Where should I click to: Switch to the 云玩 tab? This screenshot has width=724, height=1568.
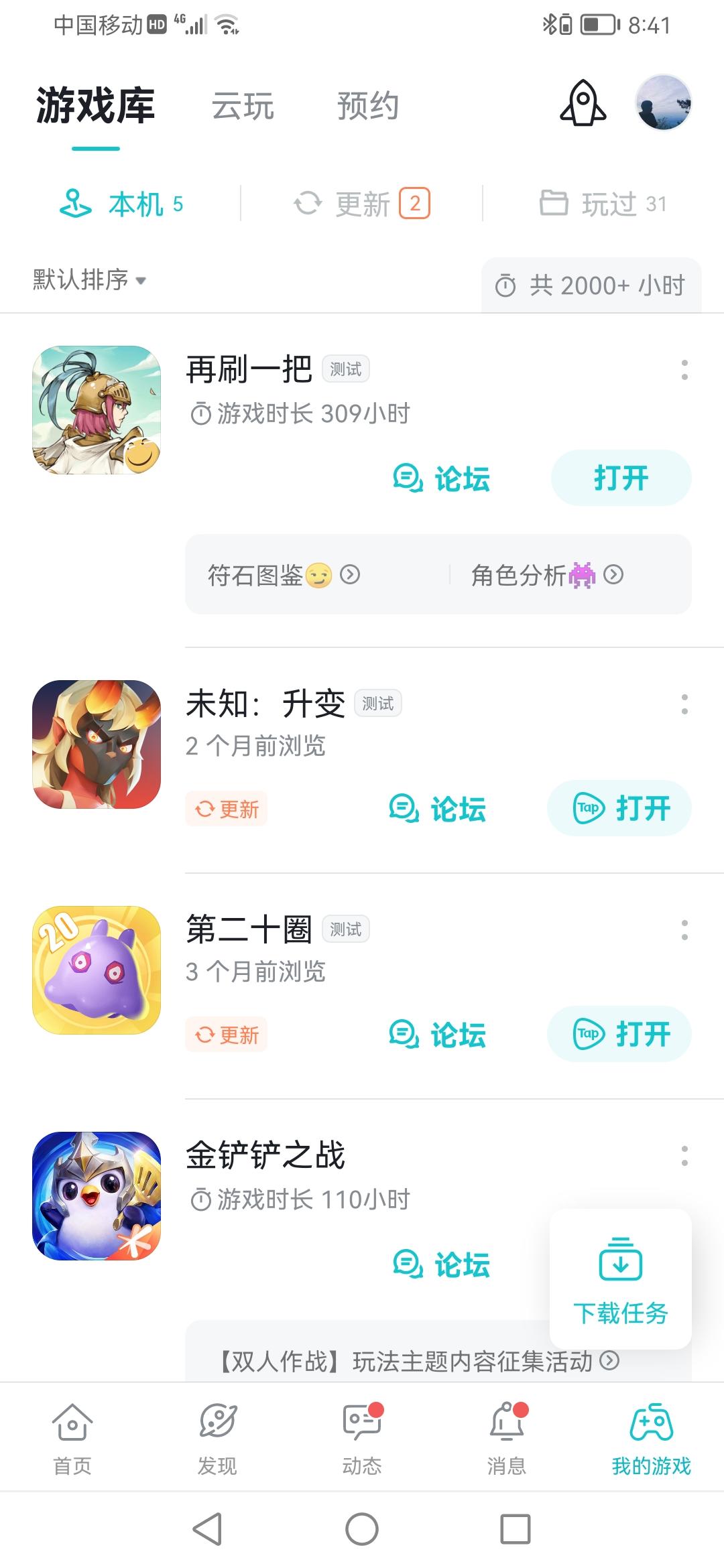pos(243,106)
